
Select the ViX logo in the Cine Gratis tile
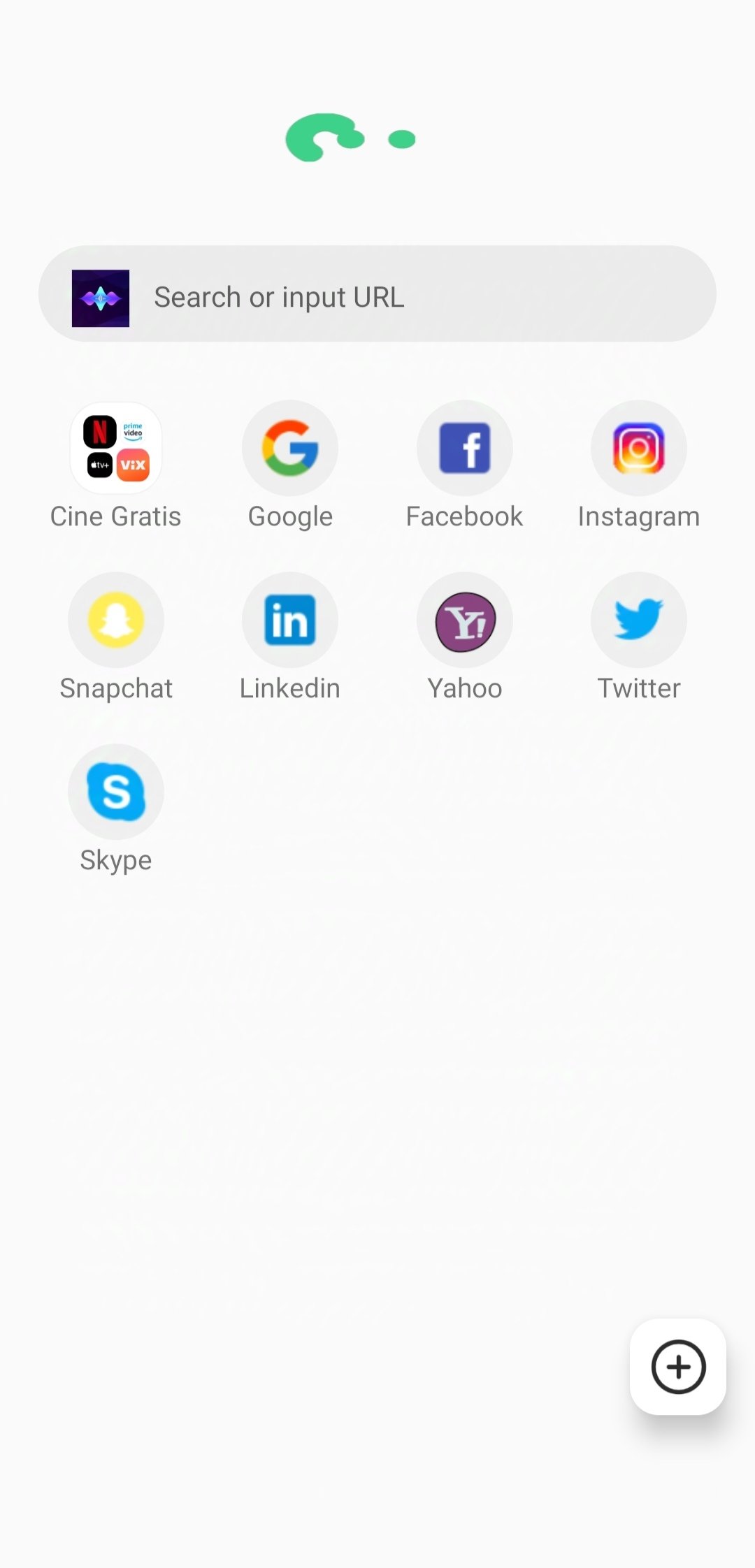(x=134, y=465)
